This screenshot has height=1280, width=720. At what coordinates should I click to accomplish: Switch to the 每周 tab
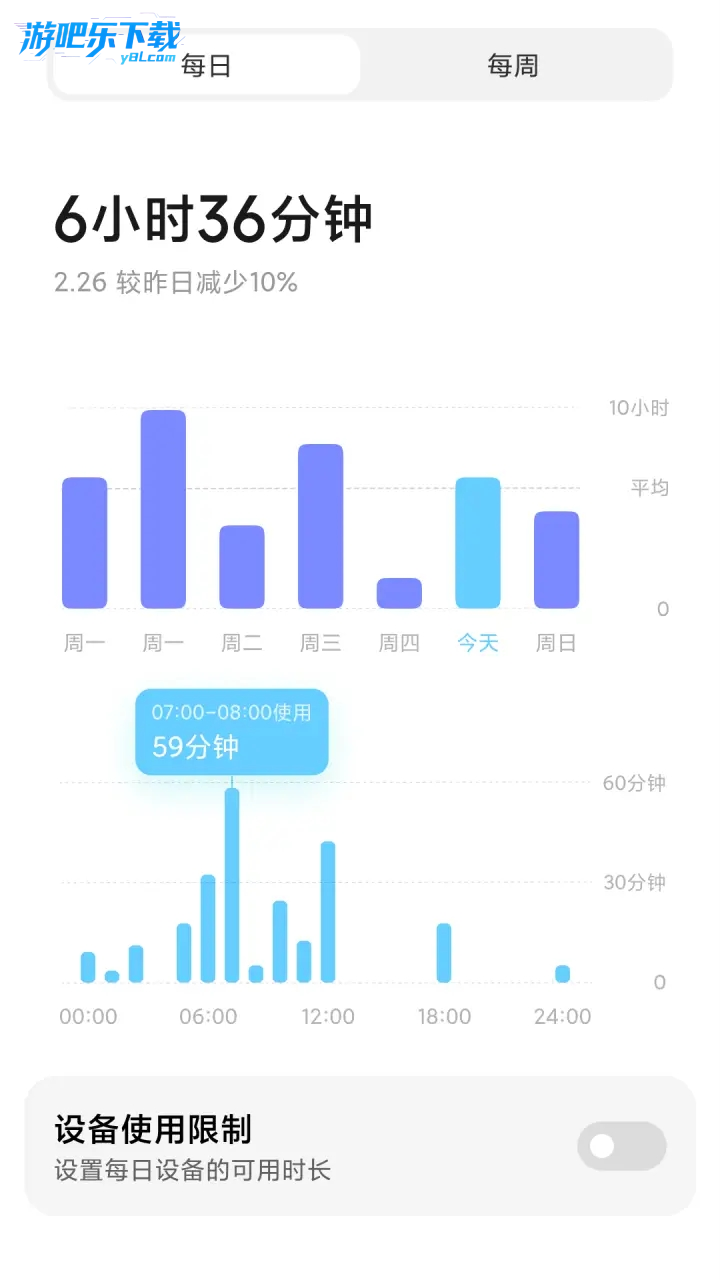[513, 66]
